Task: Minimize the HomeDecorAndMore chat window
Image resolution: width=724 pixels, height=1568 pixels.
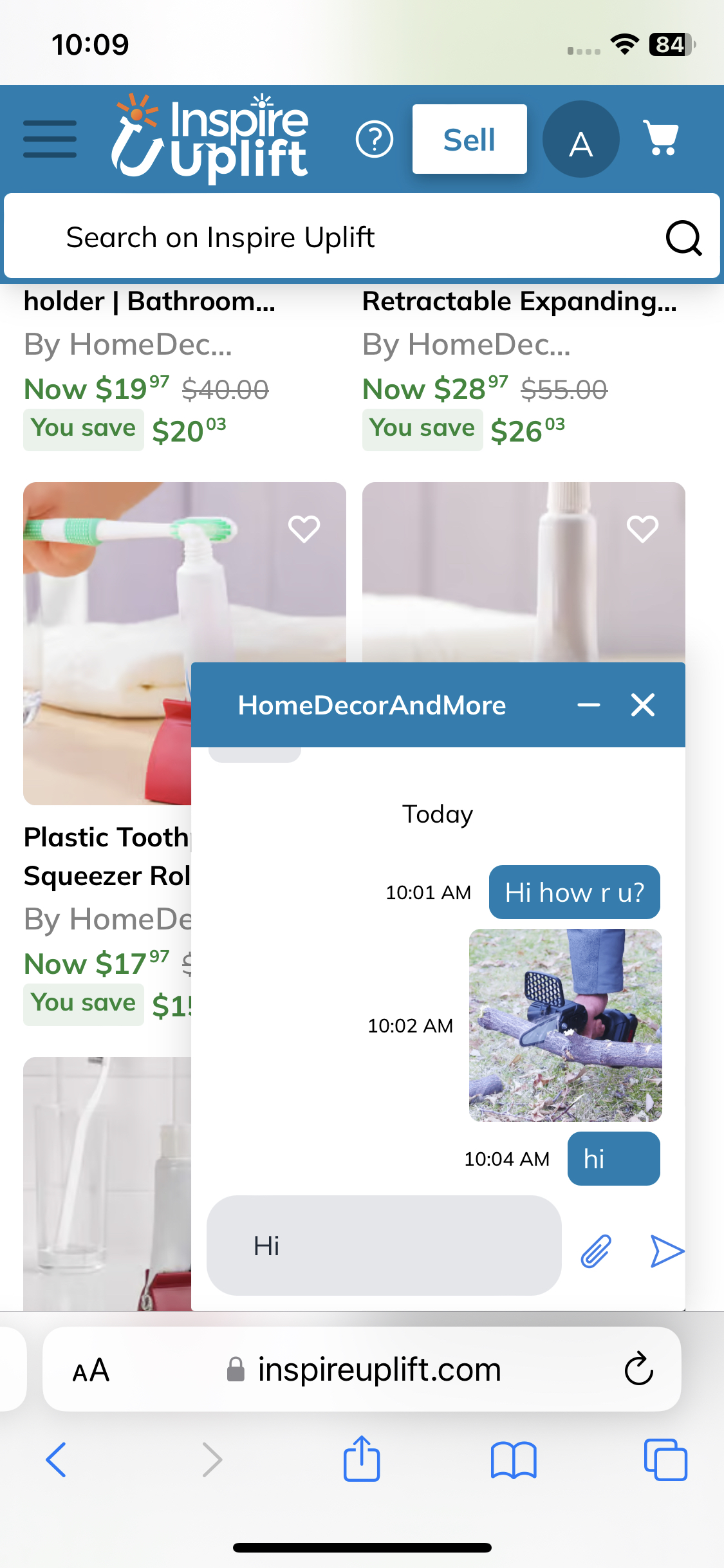Action: (x=588, y=705)
